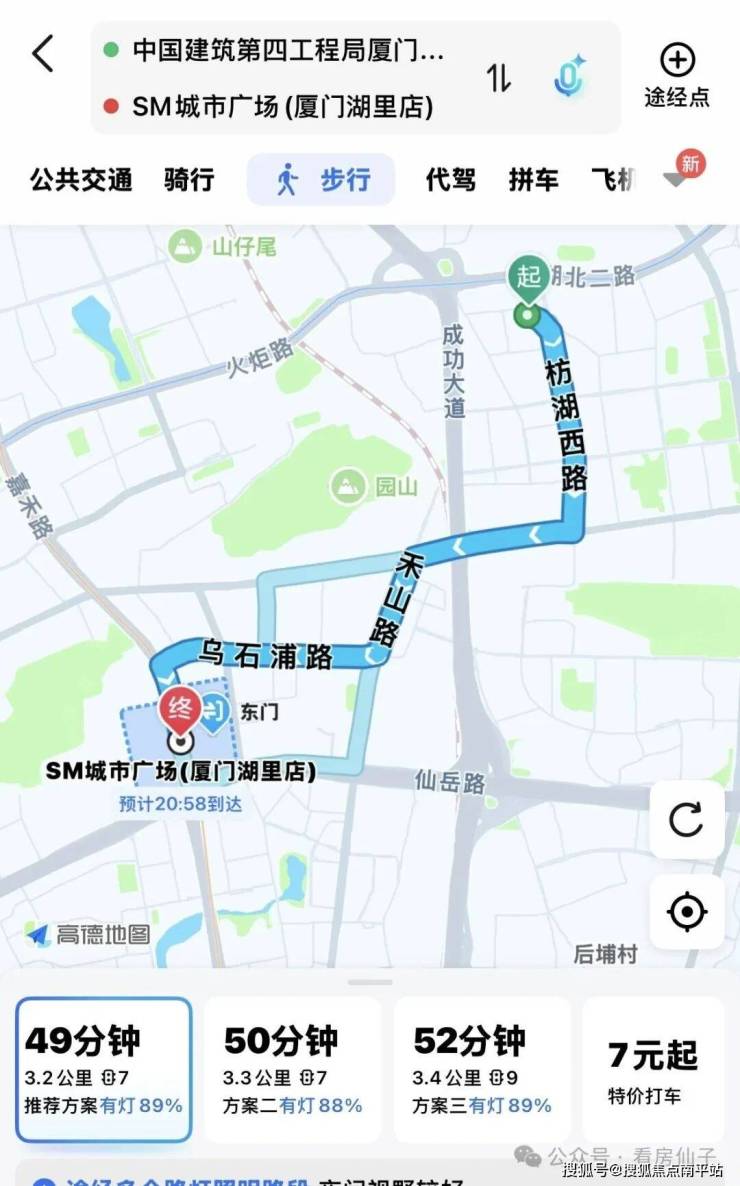Center map on my current location
This screenshot has height=1186, width=740.
[x=687, y=912]
